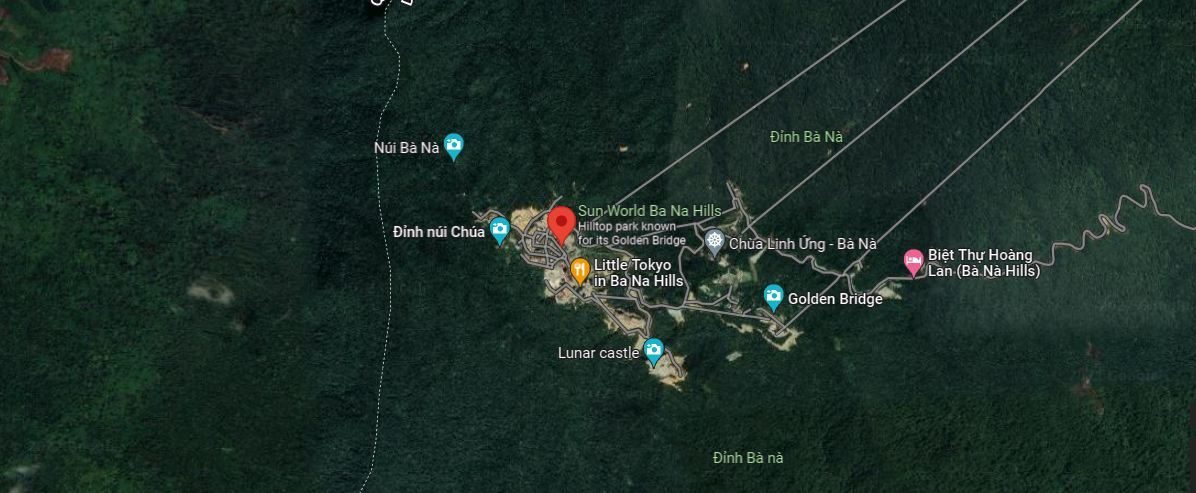Image resolution: width=1196 pixels, height=493 pixels.
Task: Select the Chùa Linh Ứng - Bà Nà temple marker
Action: coord(714,241)
